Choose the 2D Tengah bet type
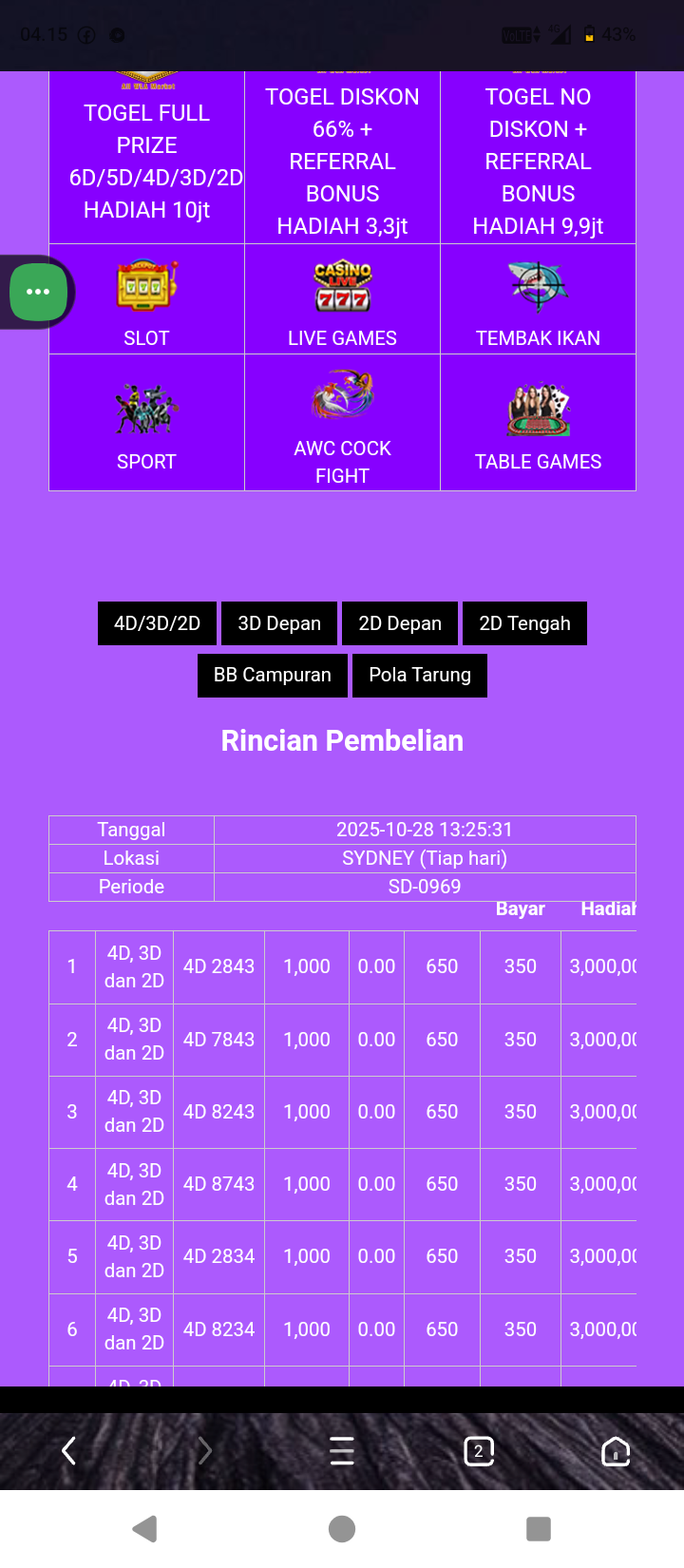 pos(524,623)
